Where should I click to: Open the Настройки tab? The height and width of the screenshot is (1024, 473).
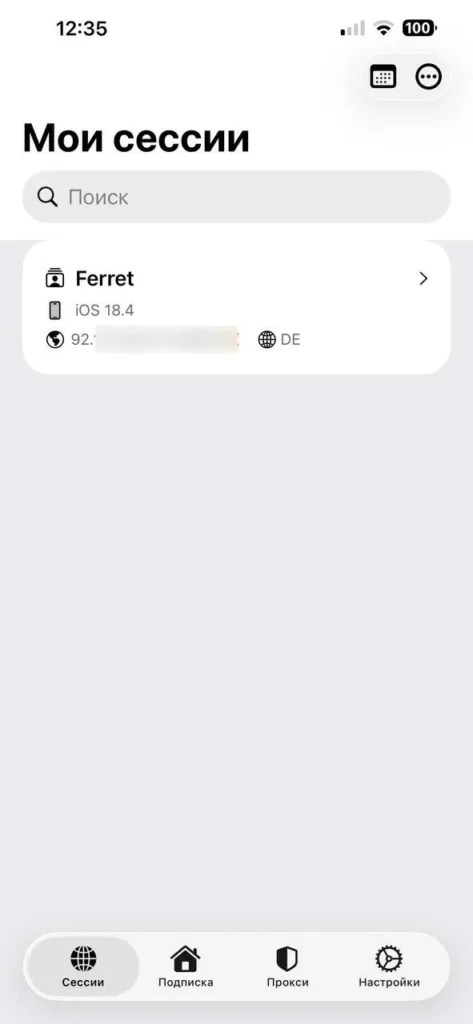point(389,966)
